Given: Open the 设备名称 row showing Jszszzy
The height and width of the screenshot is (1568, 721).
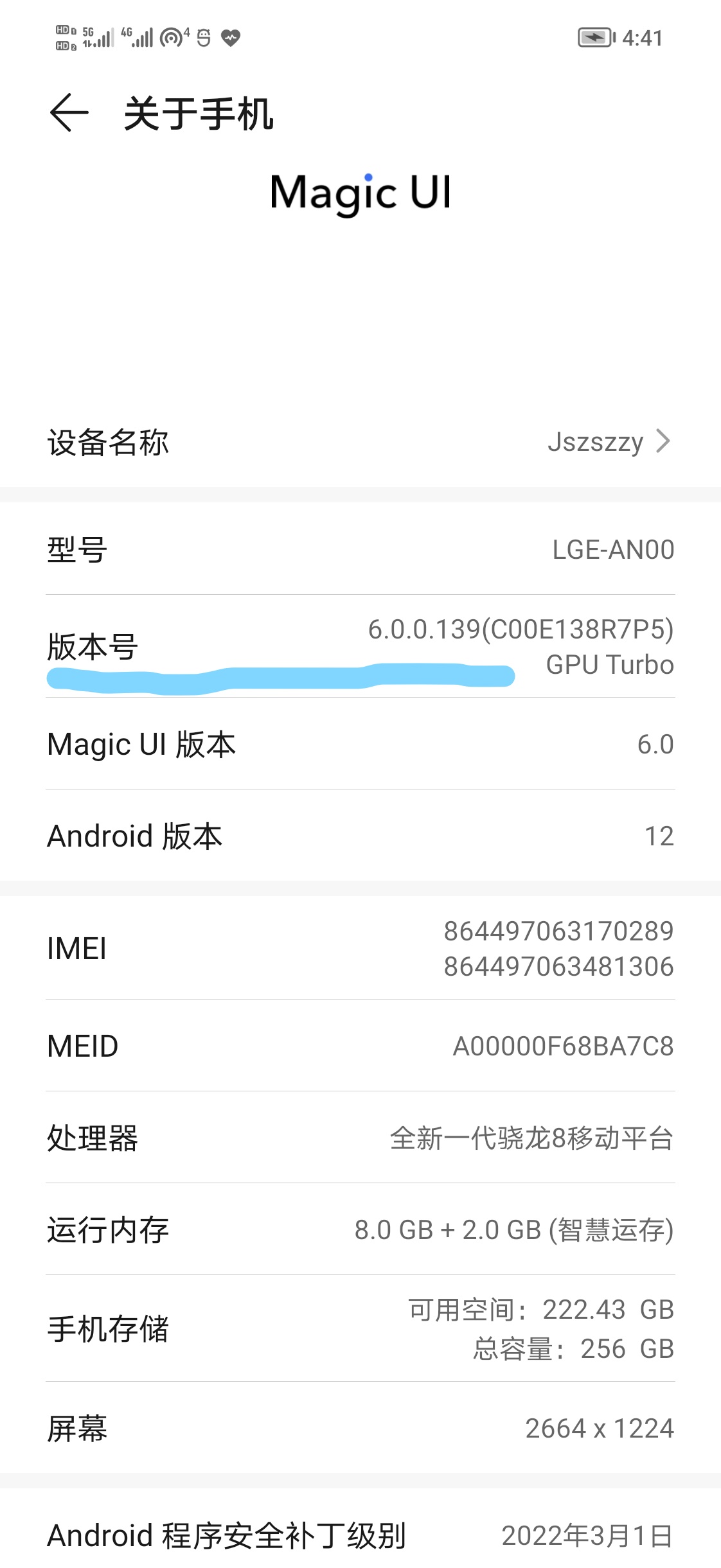Looking at the screenshot, I should 360,442.
